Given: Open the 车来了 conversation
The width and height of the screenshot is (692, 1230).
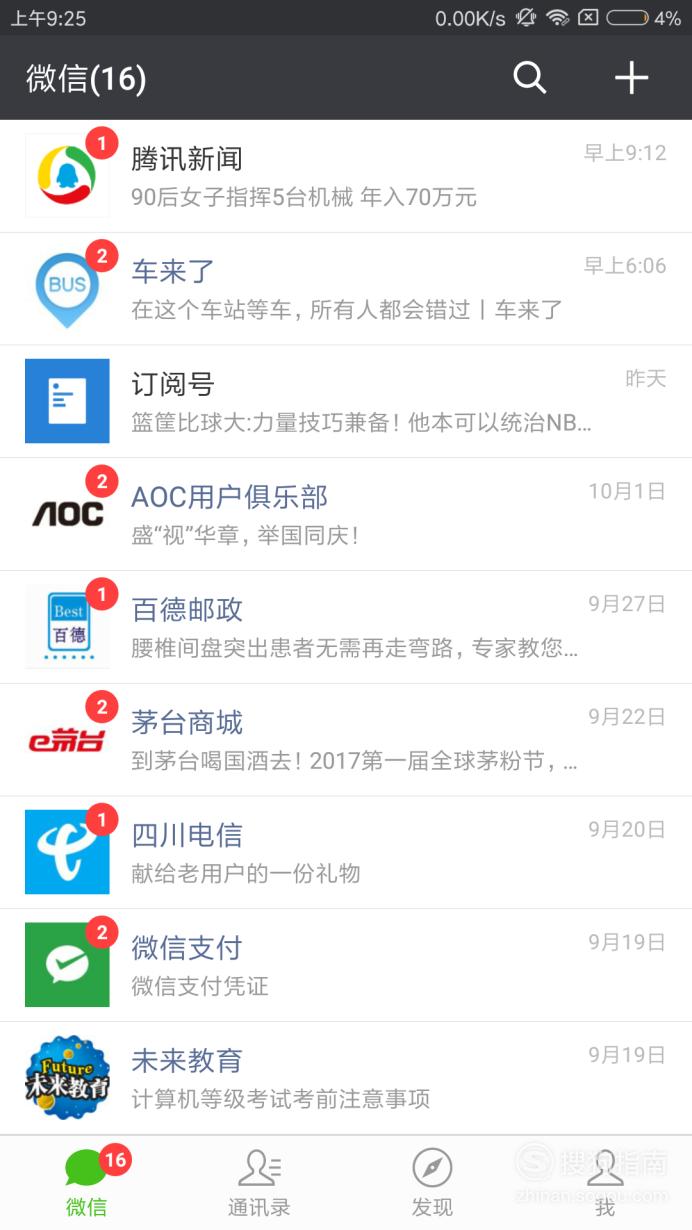Looking at the screenshot, I should point(346,289).
